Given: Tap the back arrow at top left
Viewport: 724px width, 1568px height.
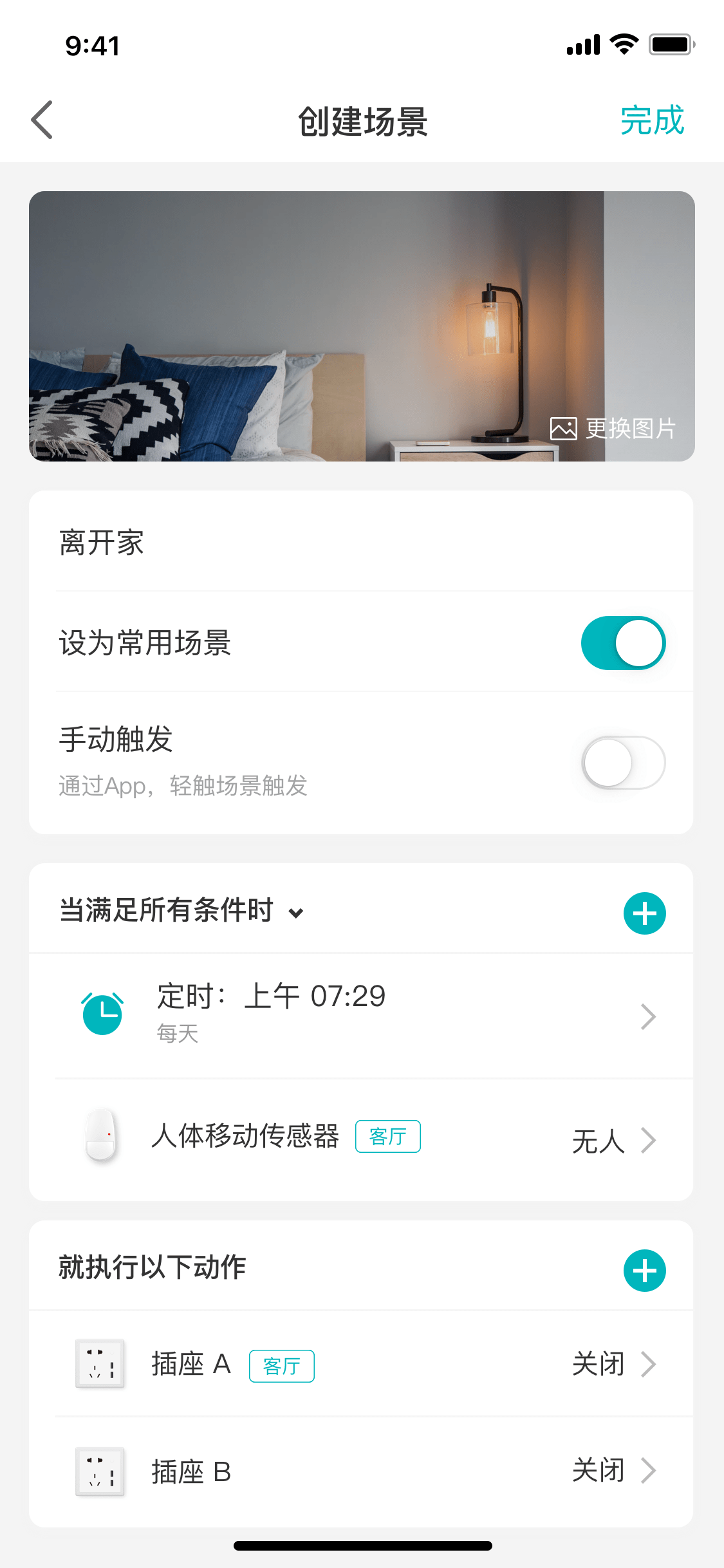Looking at the screenshot, I should tap(41, 120).
